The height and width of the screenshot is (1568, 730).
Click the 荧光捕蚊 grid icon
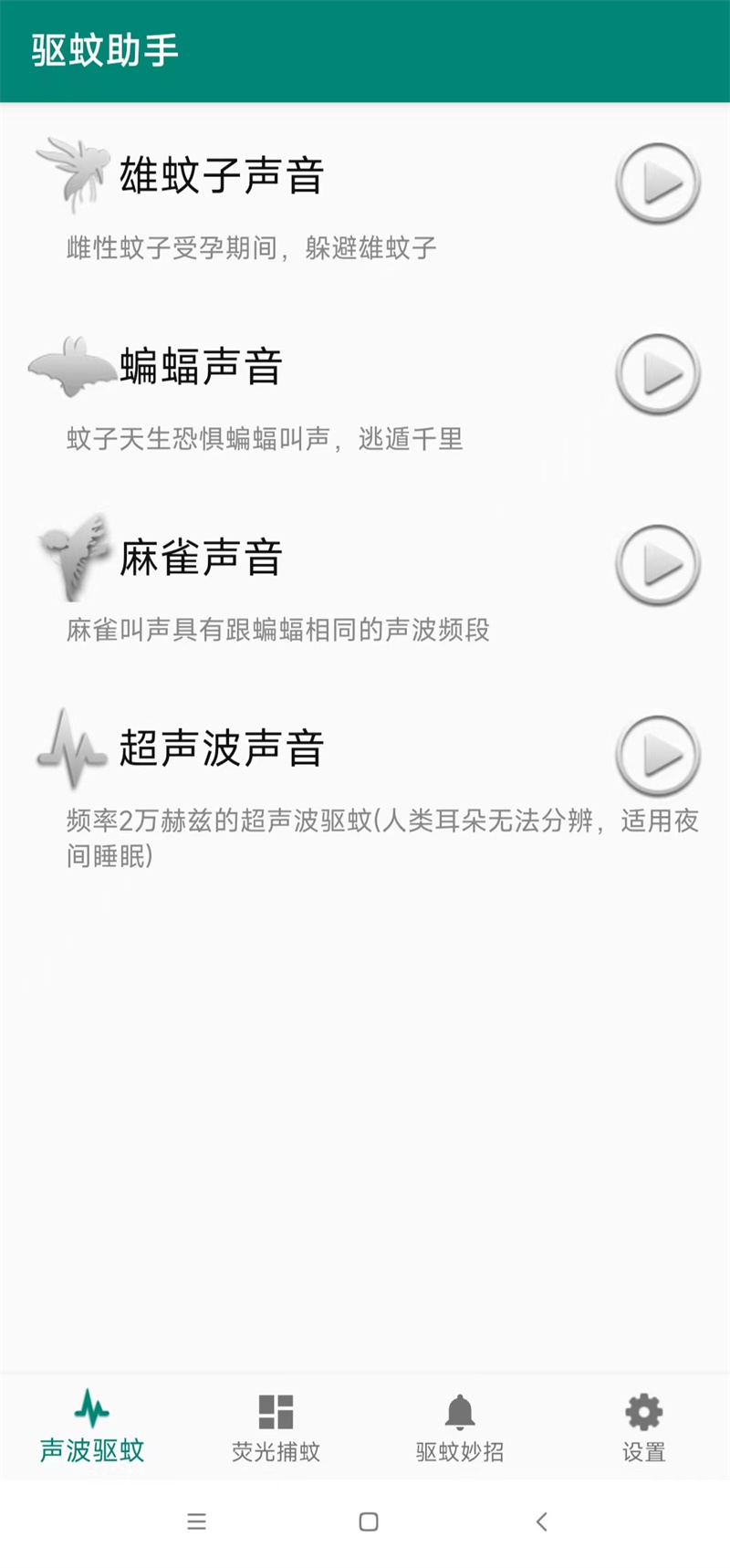(x=276, y=1406)
